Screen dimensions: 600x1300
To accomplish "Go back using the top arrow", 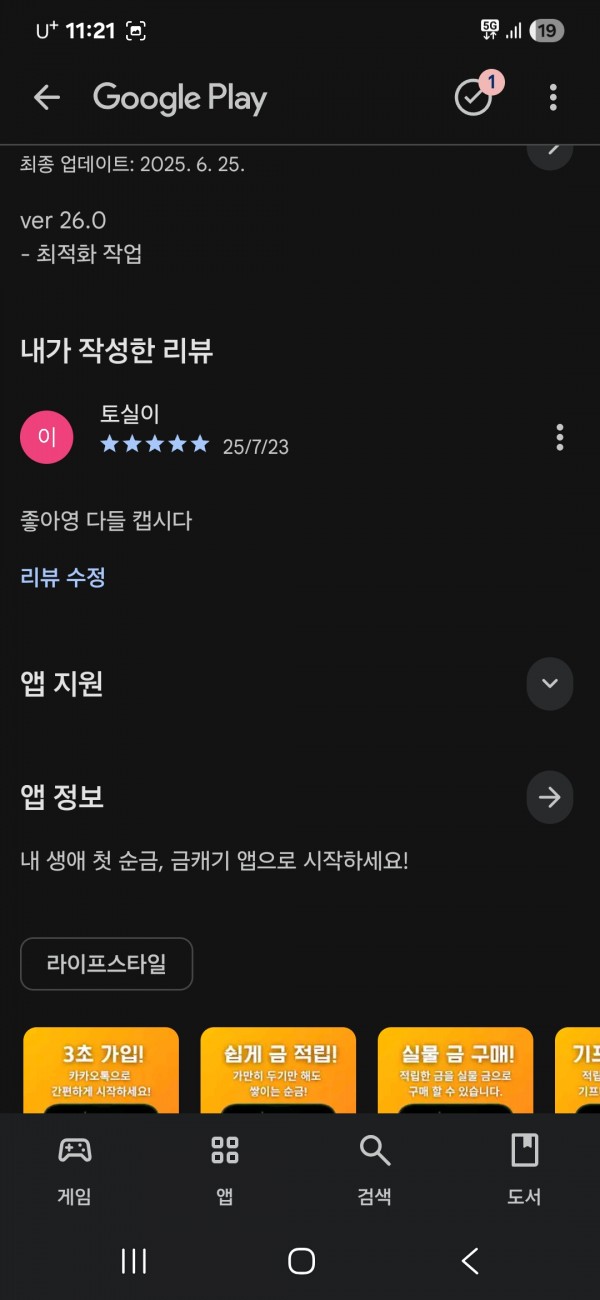I will click(47, 97).
